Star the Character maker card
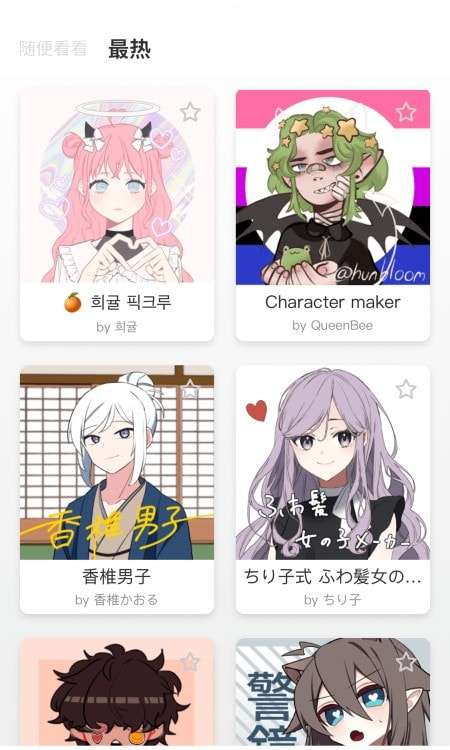This screenshot has width=450, height=750. point(406,112)
